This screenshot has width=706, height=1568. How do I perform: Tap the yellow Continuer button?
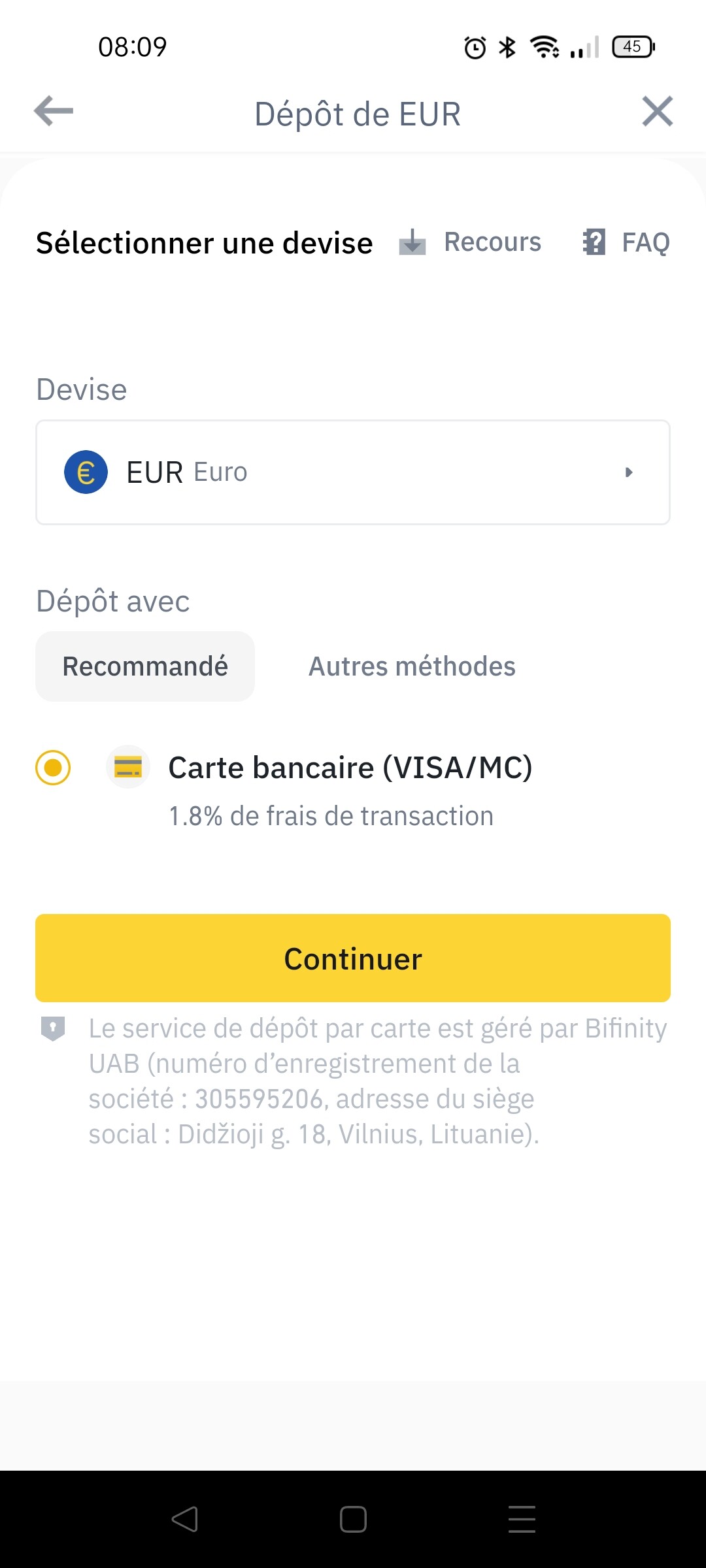tap(353, 958)
